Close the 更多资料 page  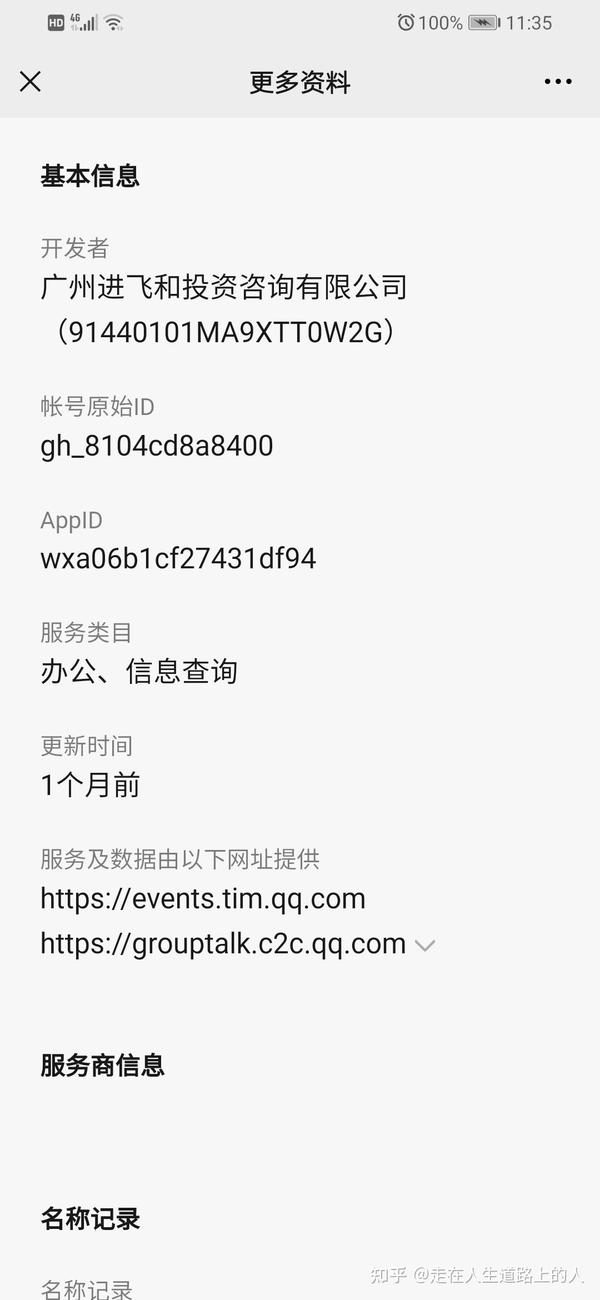30,82
